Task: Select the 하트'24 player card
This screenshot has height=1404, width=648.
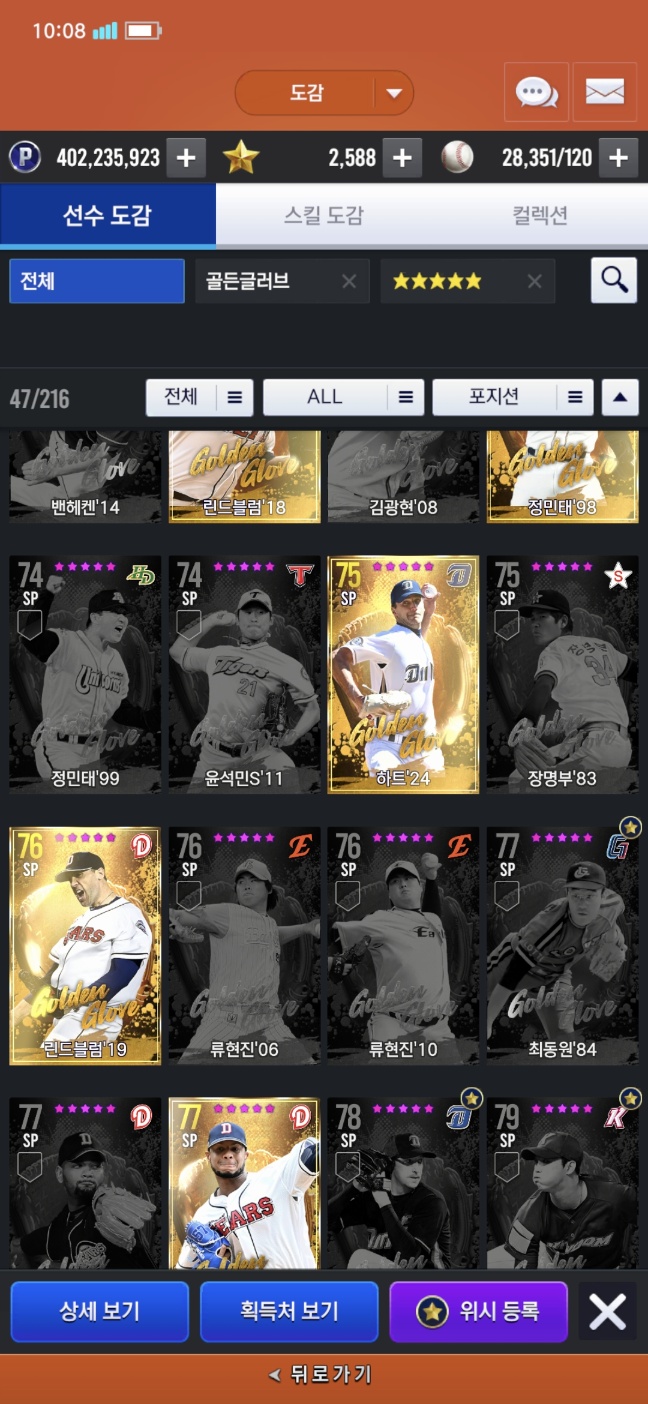Action: point(403,674)
